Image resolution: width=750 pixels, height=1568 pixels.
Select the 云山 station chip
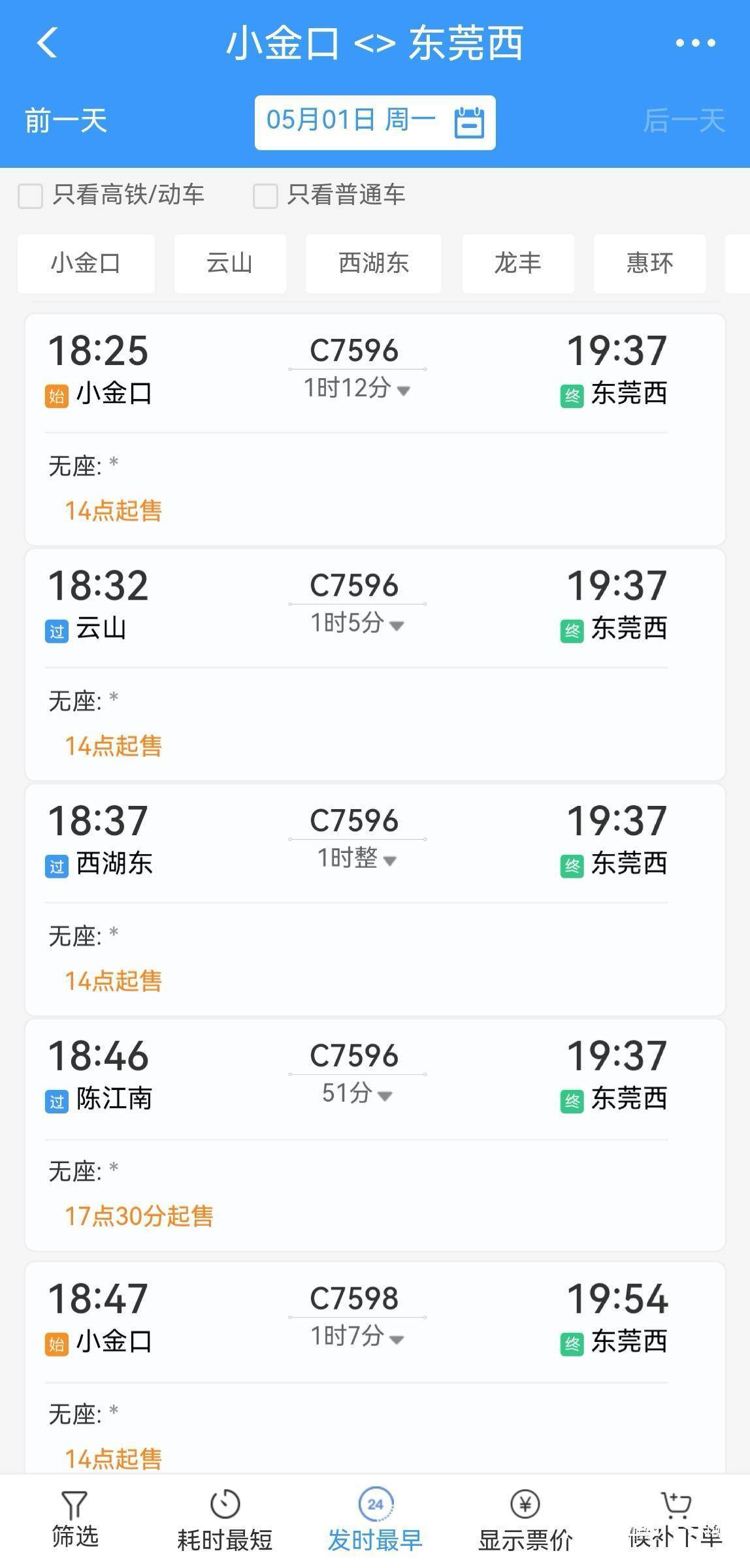pyautogui.click(x=229, y=263)
